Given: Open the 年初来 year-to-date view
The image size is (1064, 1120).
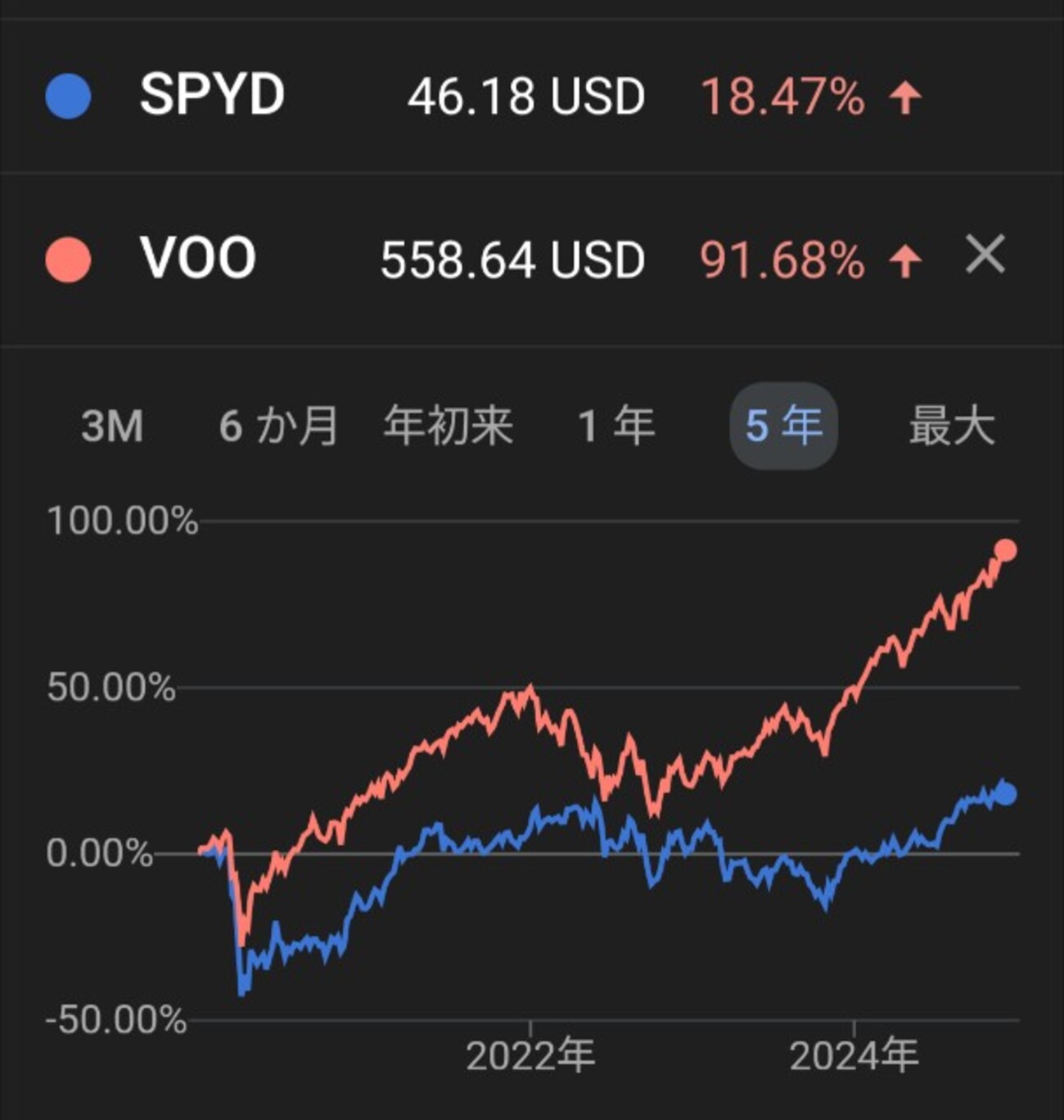Looking at the screenshot, I should 448,424.
